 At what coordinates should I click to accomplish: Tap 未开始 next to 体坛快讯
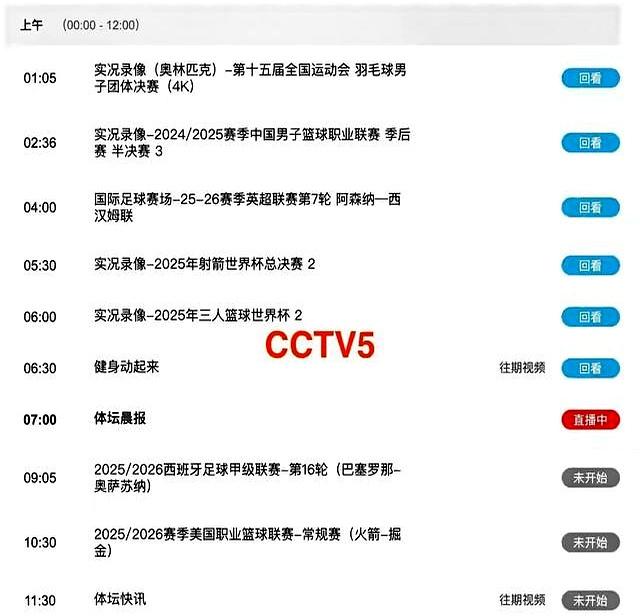tap(589, 600)
